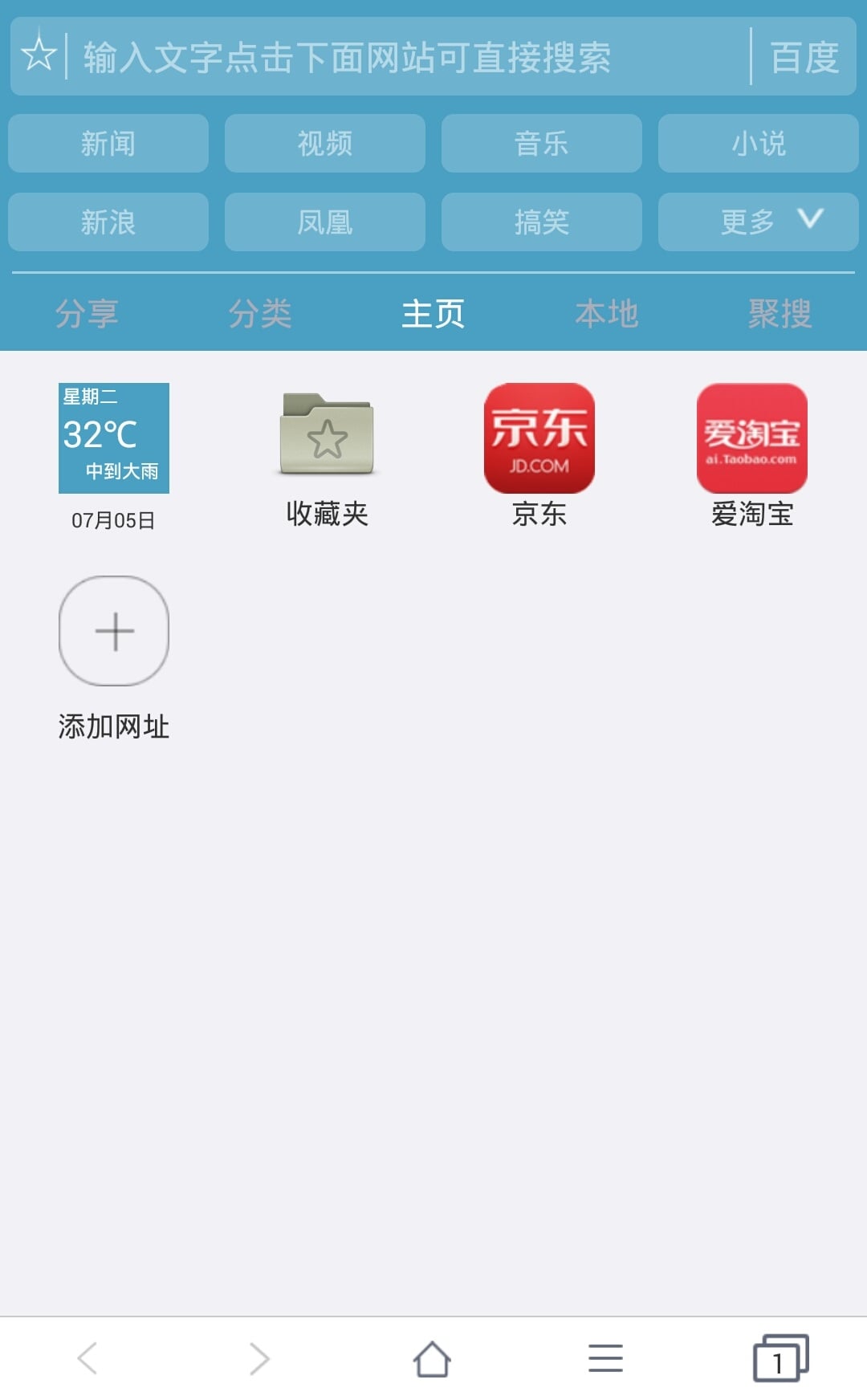867x1400 pixels.
Task: Expand the 更多 options
Action: pos(759,222)
